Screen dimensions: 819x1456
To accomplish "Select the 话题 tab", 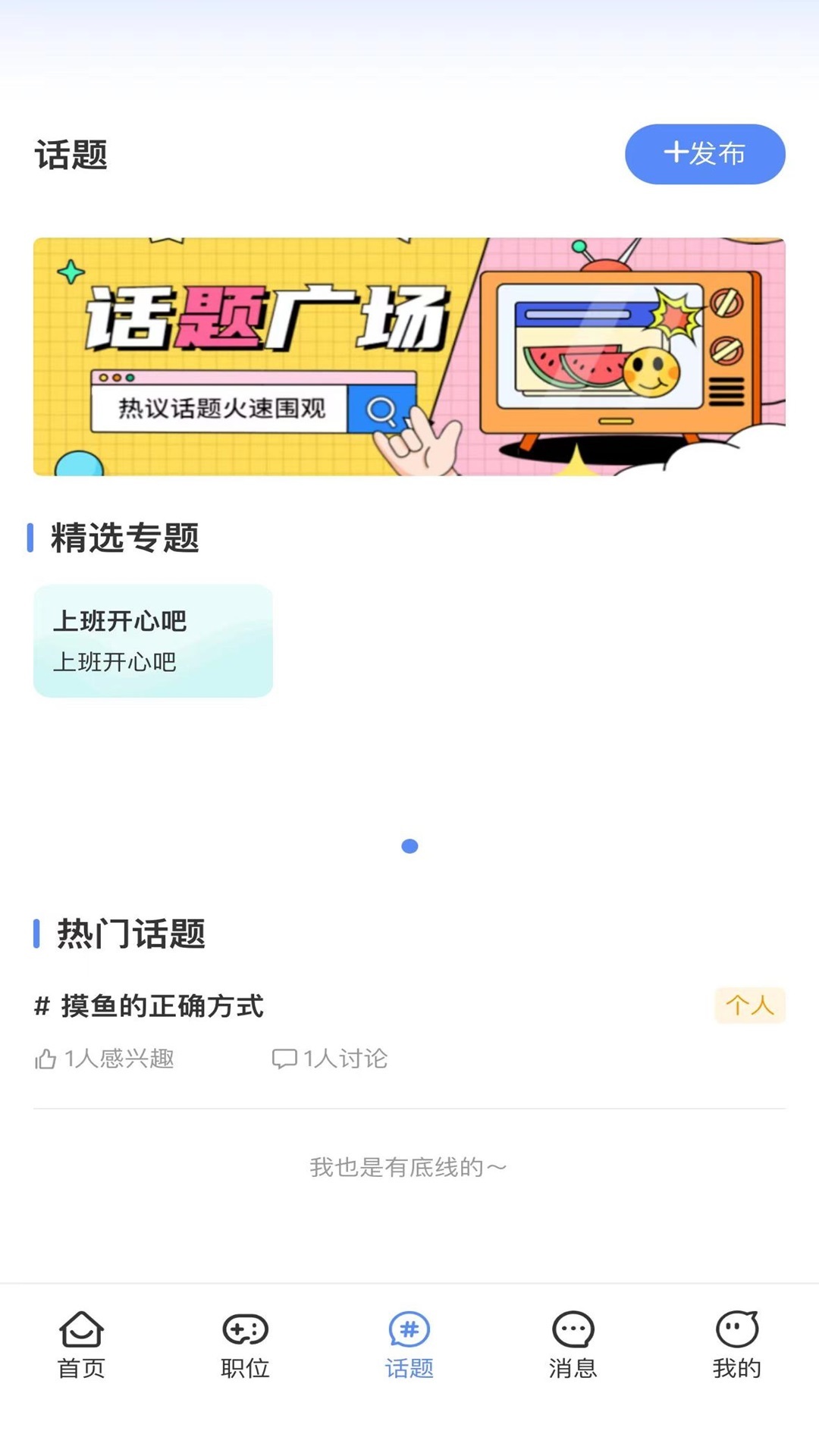I will 409,1344.
